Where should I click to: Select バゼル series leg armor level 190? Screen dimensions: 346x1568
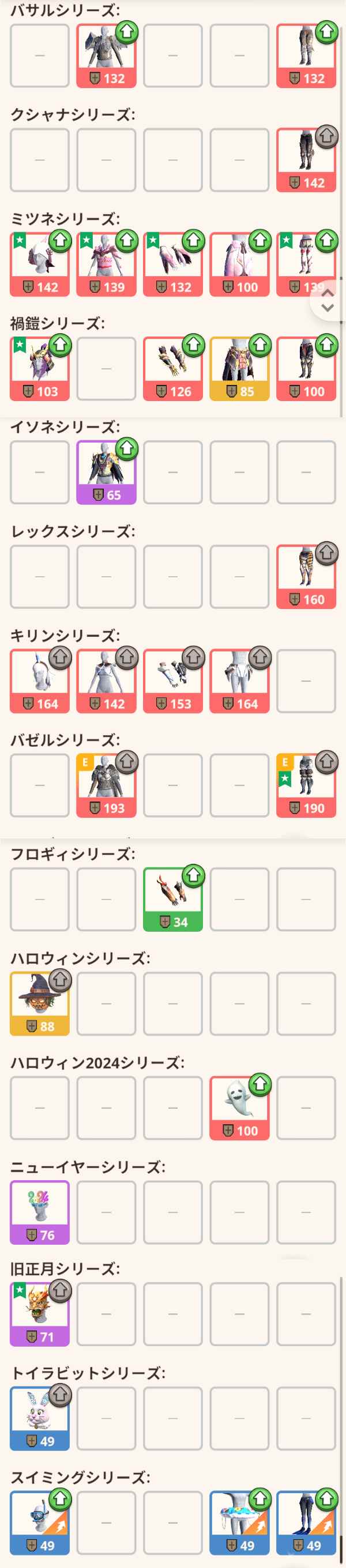click(x=306, y=786)
